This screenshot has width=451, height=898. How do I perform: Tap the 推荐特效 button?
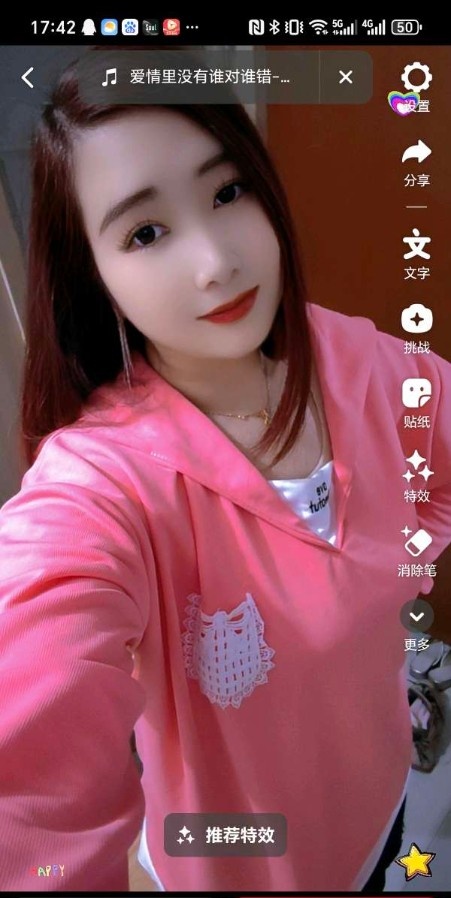(x=225, y=835)
